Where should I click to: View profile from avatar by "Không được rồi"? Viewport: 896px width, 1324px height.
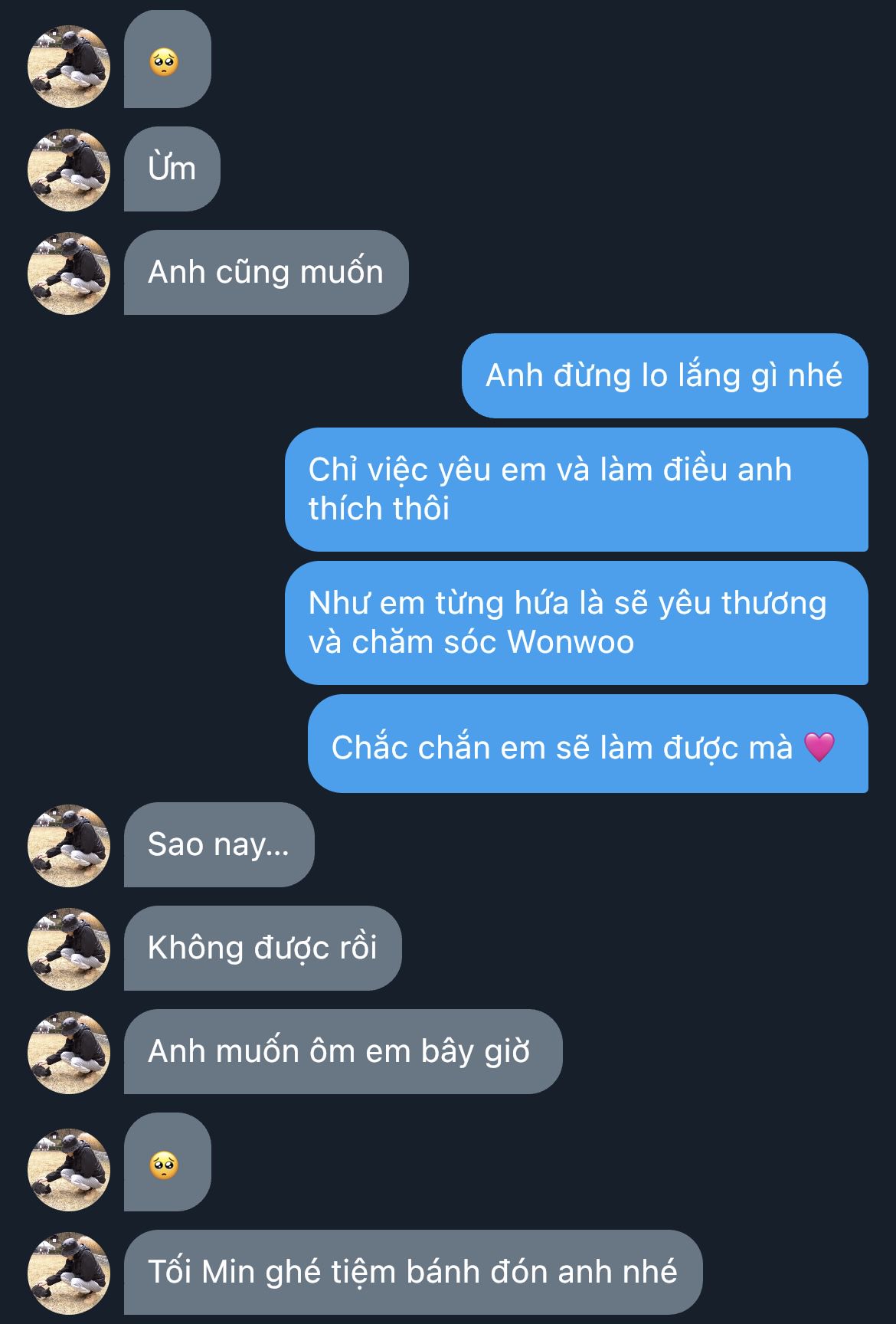coord(69,949)
